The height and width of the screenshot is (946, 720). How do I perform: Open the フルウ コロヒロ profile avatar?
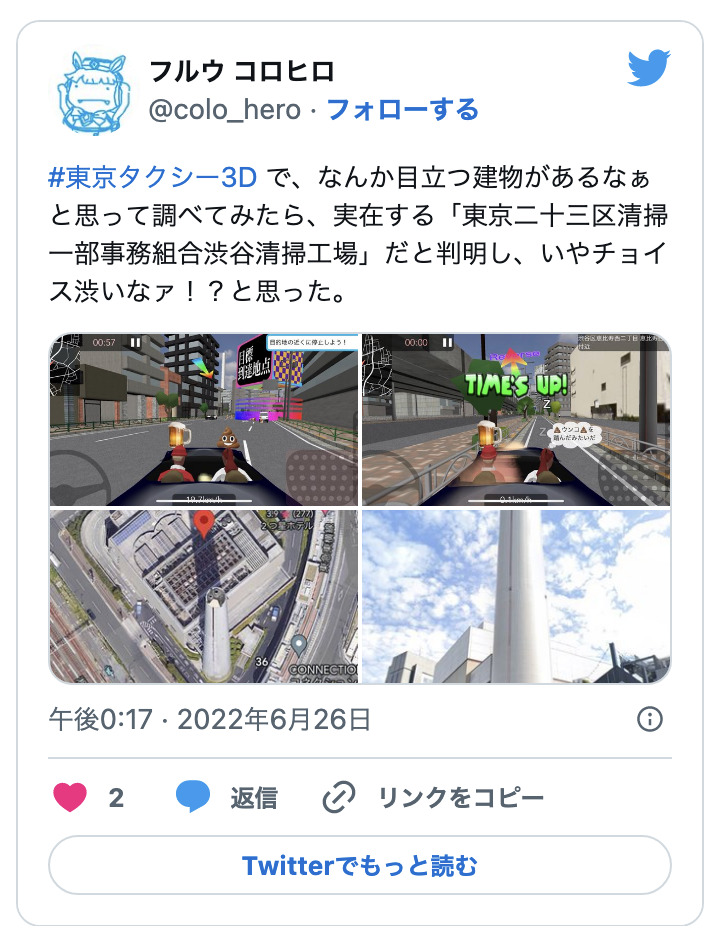[91, 91]
